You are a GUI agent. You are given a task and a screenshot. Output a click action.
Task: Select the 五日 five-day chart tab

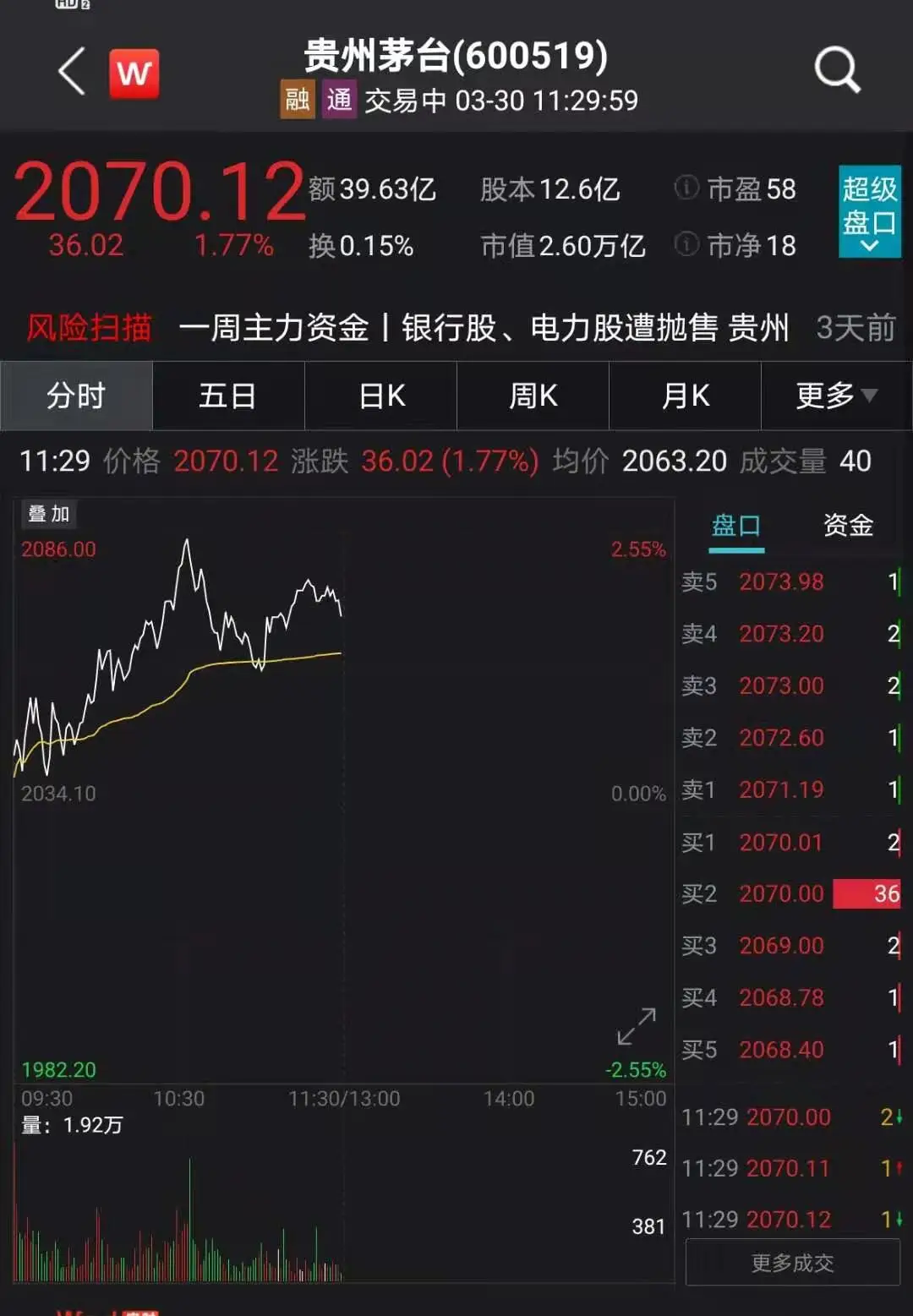(x=228, y=396)
